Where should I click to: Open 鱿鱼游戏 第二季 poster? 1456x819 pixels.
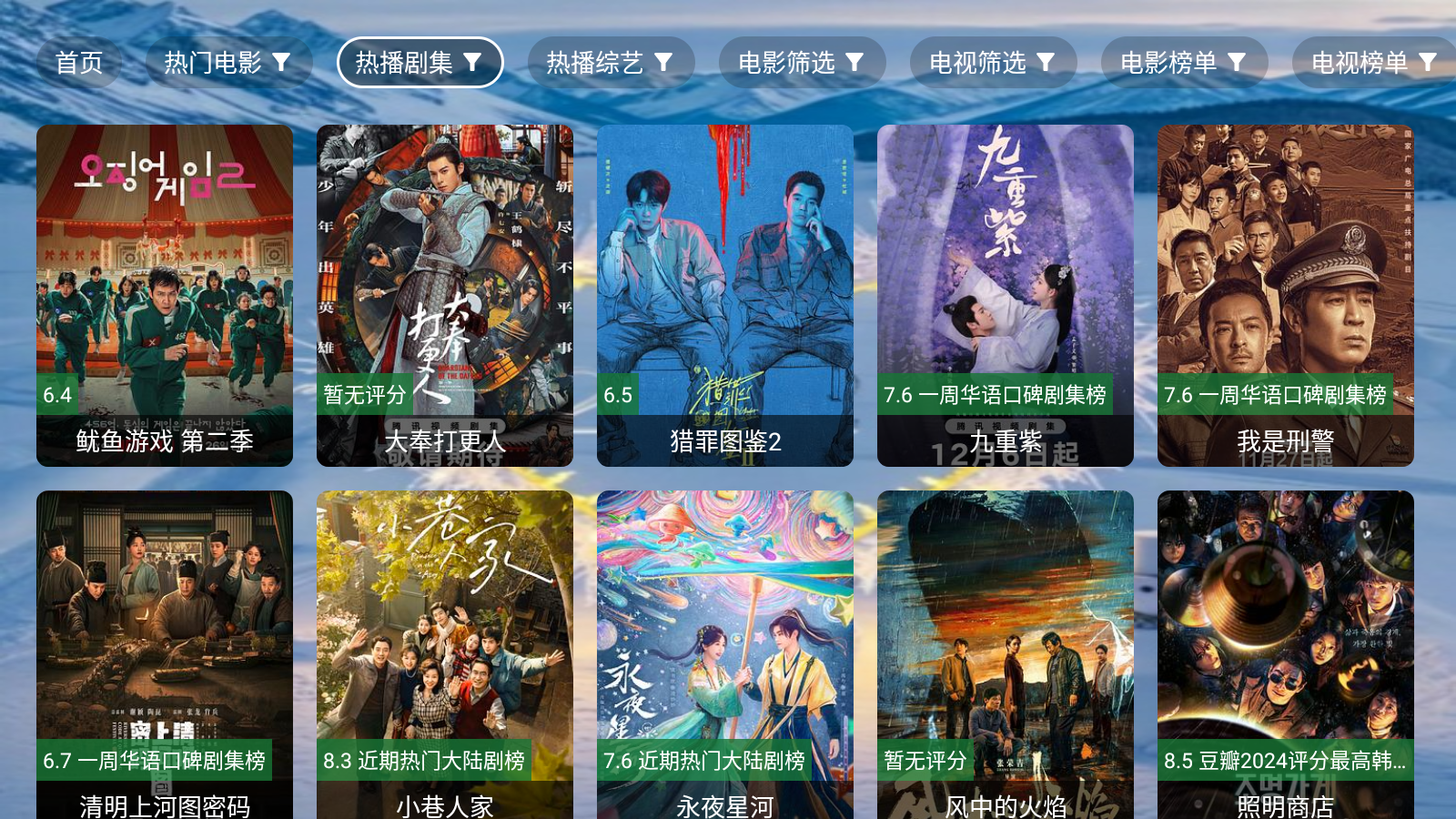point(165,296)
